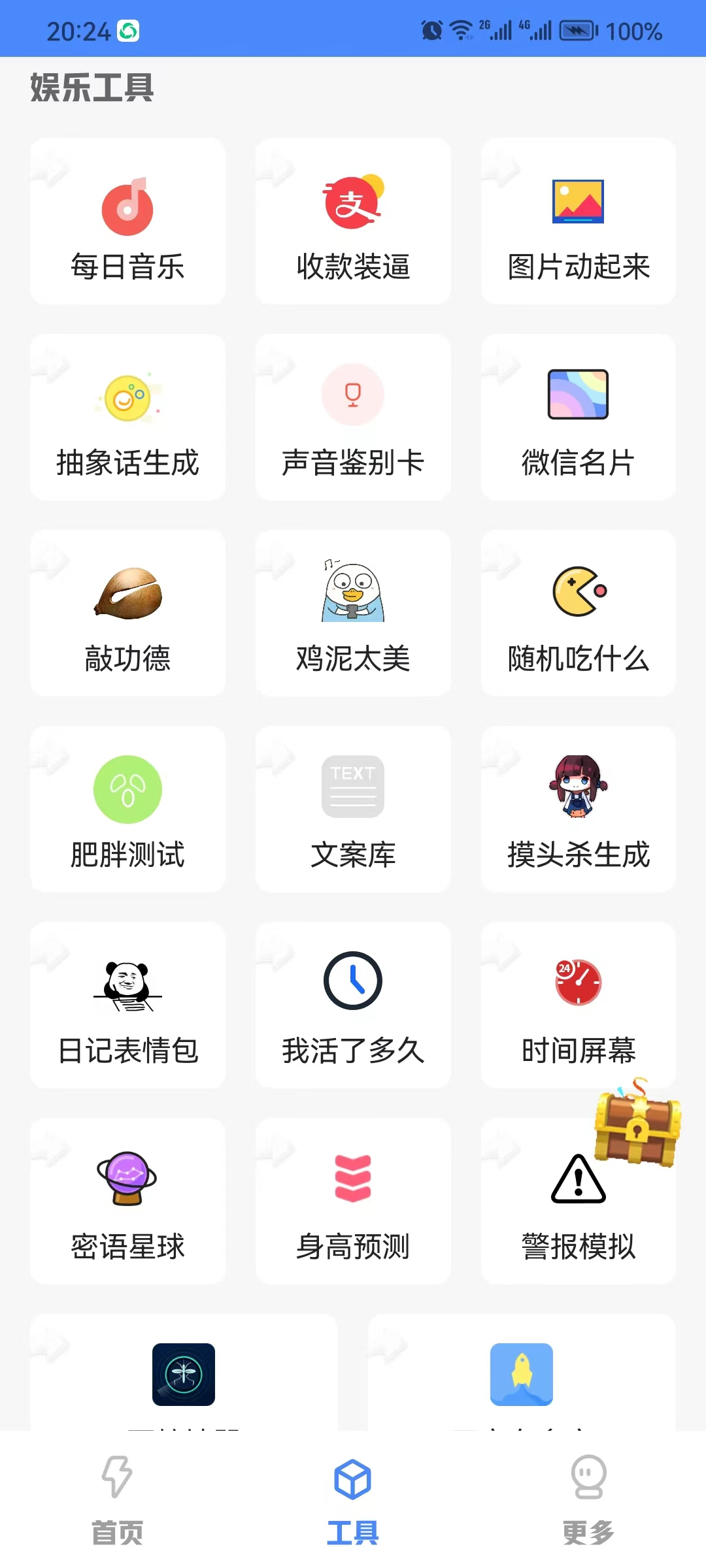Image resolution: width=706 pixels, height=1568 pixels.
Task: Tap the 微信名片 card
Action: coord(579,418)
